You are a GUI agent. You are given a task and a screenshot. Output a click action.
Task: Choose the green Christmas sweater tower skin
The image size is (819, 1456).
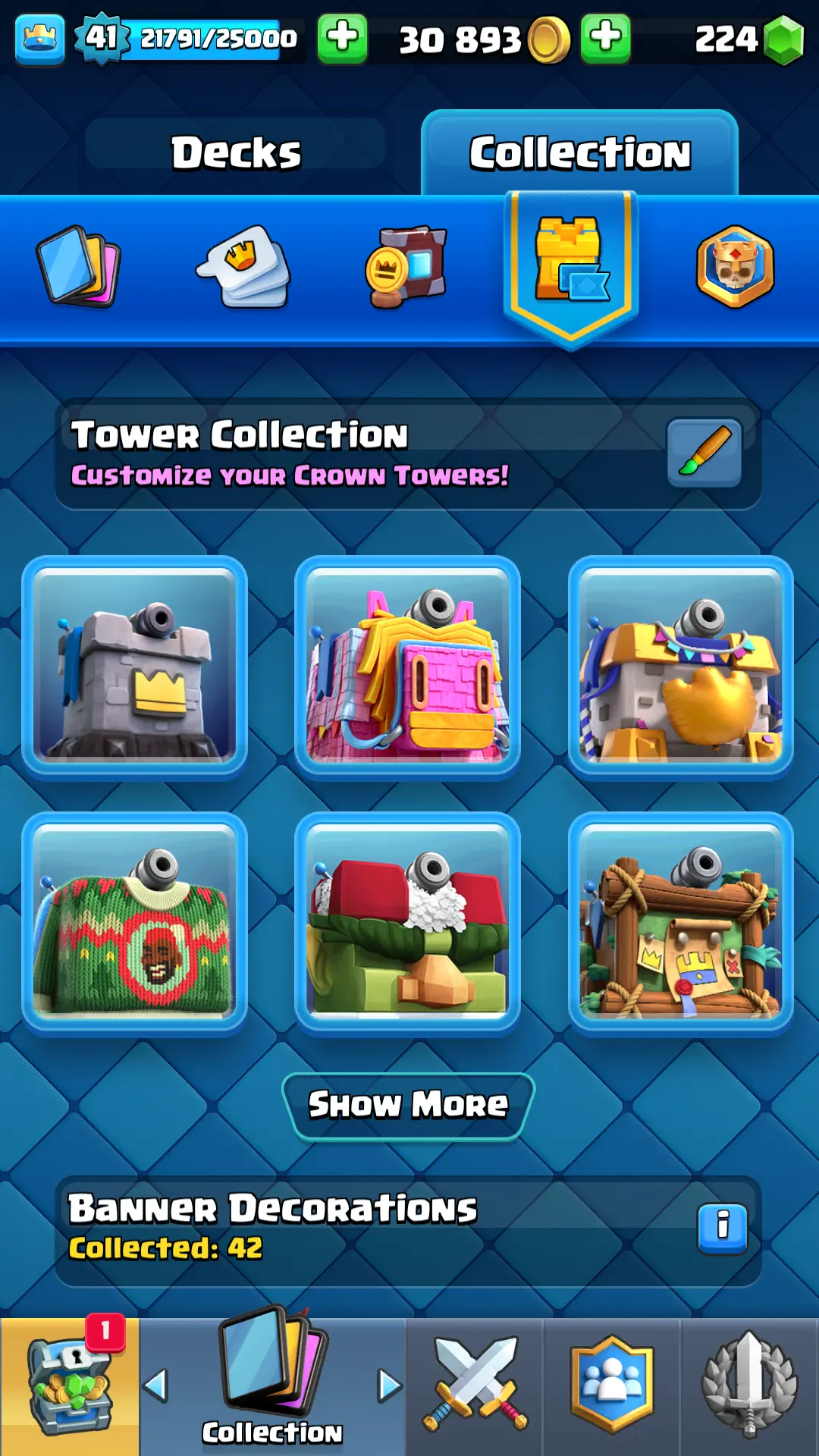tap(135, 924)
